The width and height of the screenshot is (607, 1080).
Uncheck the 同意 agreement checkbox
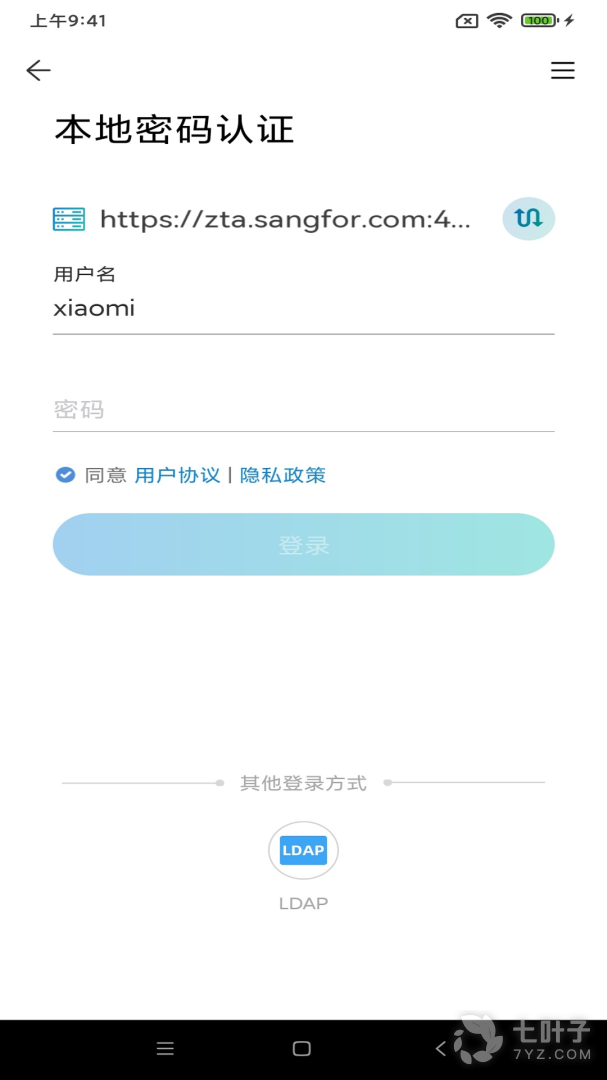click(x=65, y=475)
